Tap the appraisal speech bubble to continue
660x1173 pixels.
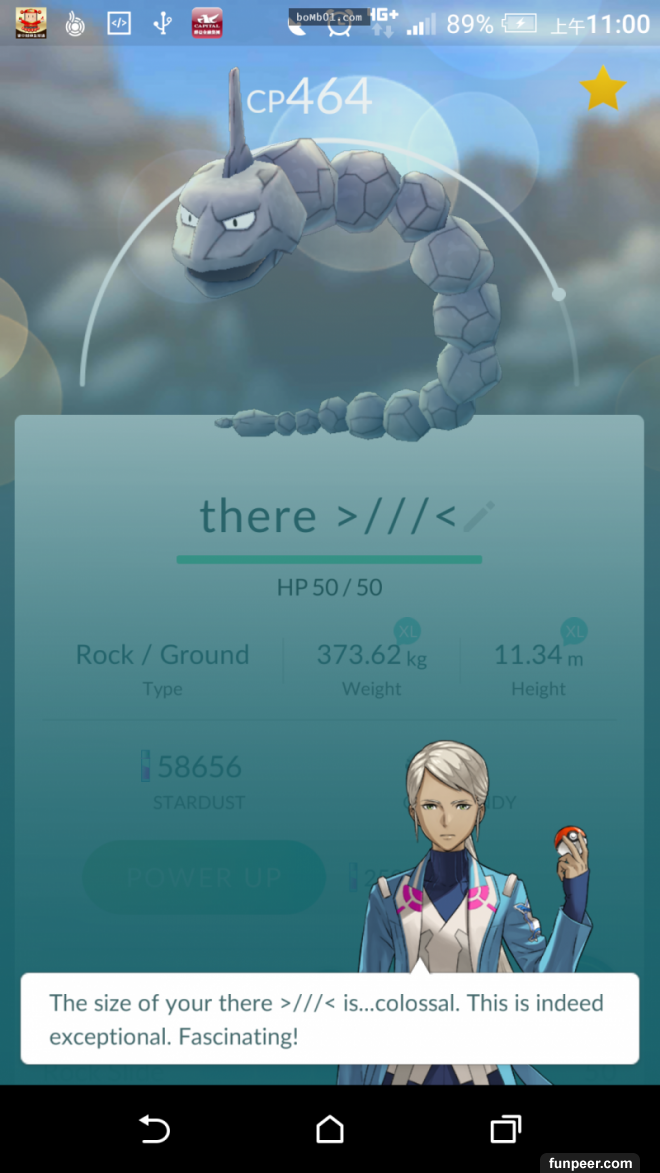[329, 1018]
